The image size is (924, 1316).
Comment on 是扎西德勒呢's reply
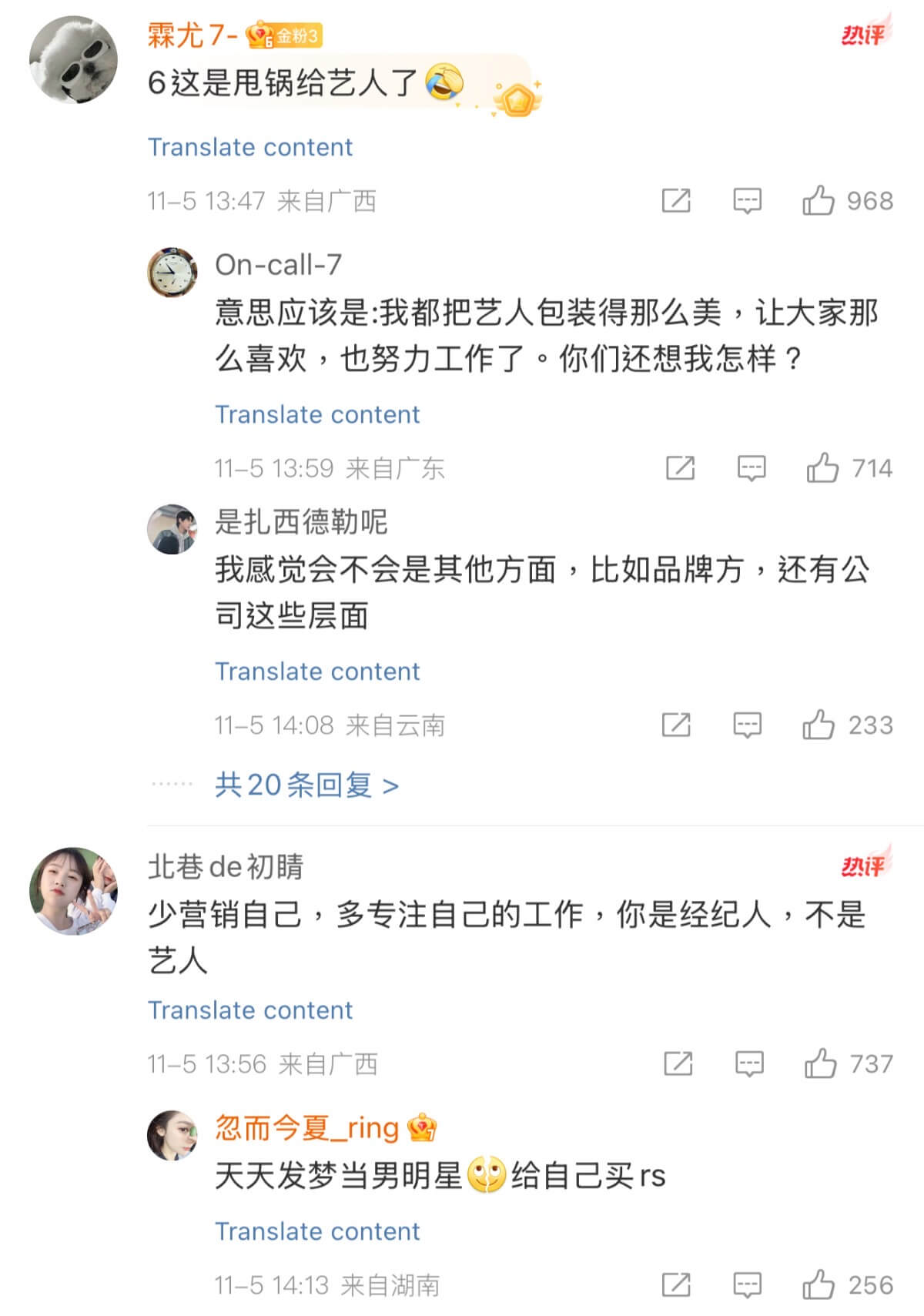pyautogui.click(x=747, y=725)
